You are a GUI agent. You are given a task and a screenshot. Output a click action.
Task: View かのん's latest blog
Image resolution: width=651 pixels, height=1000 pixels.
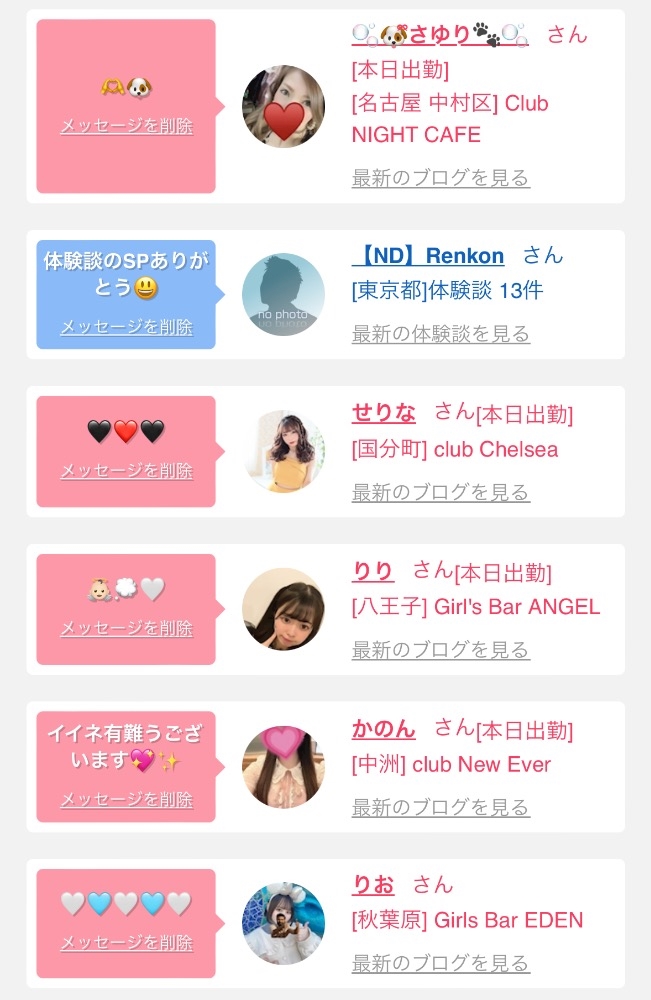click(x=440, y=807)
